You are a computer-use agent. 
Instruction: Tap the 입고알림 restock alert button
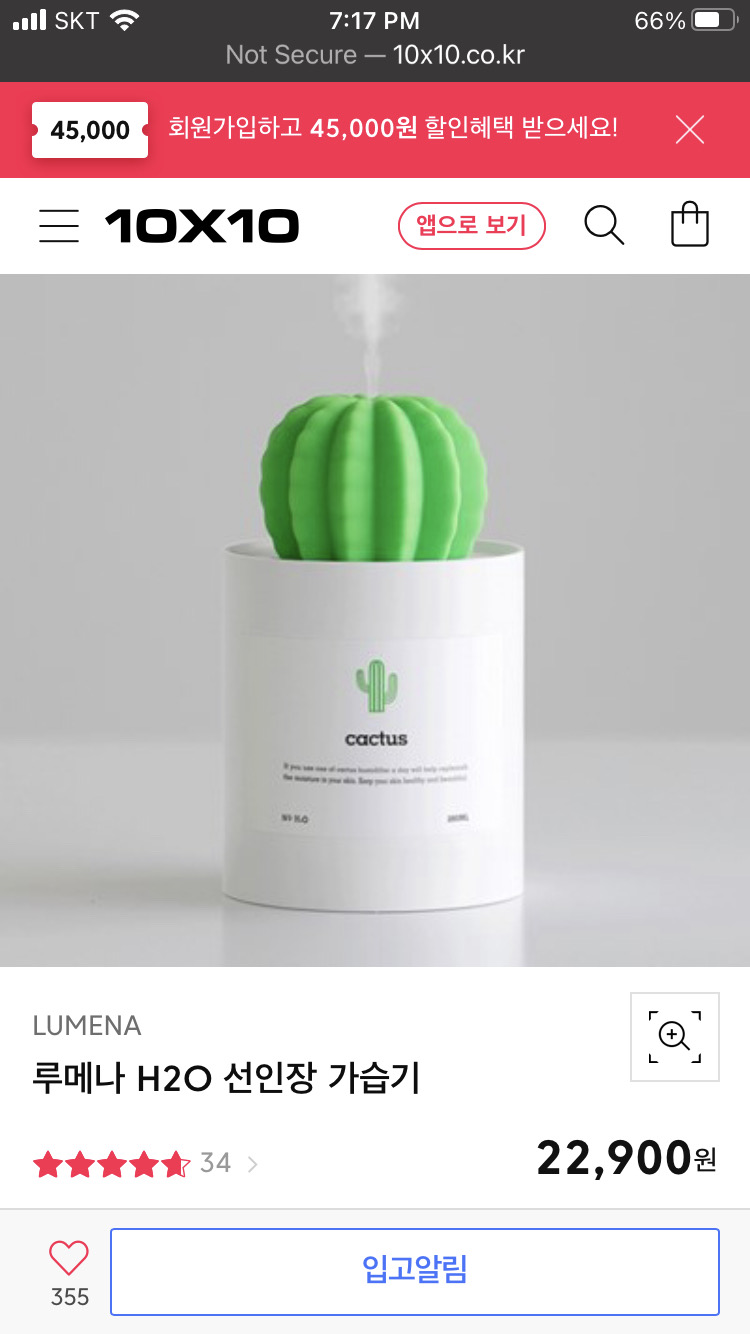[x=414, y=1270]
